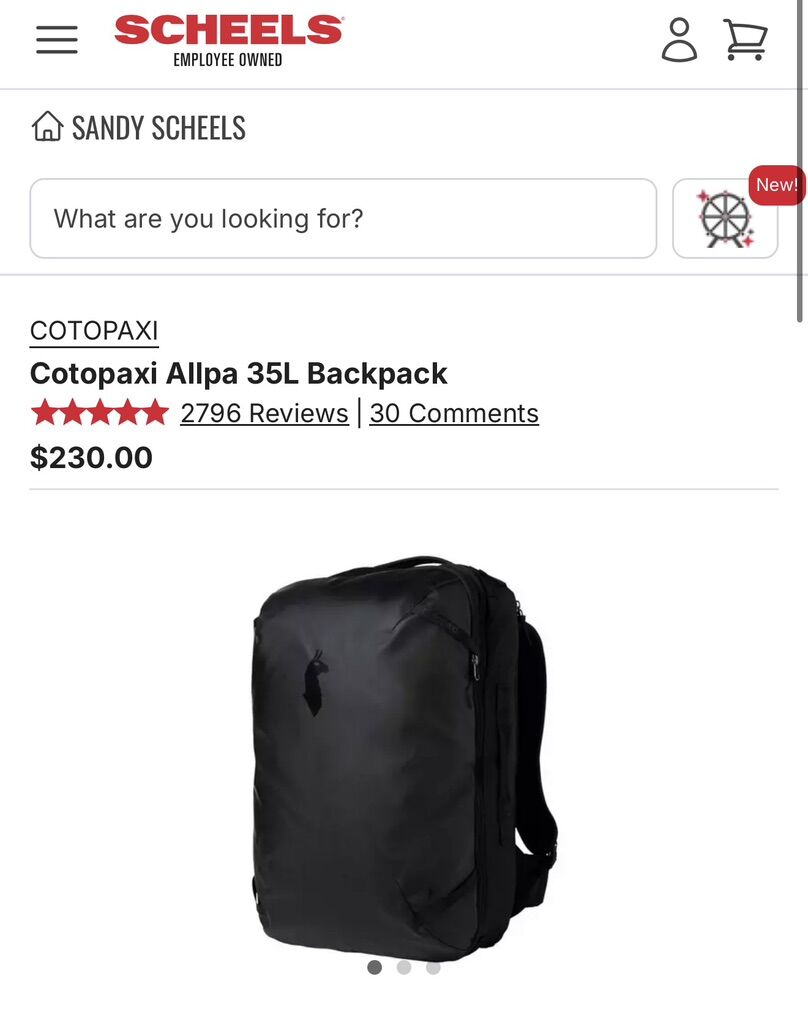This screenshot has width=808, height=1020.
Task: Enlarge the Allpa 35L Backpack product image
Action: 403,755
